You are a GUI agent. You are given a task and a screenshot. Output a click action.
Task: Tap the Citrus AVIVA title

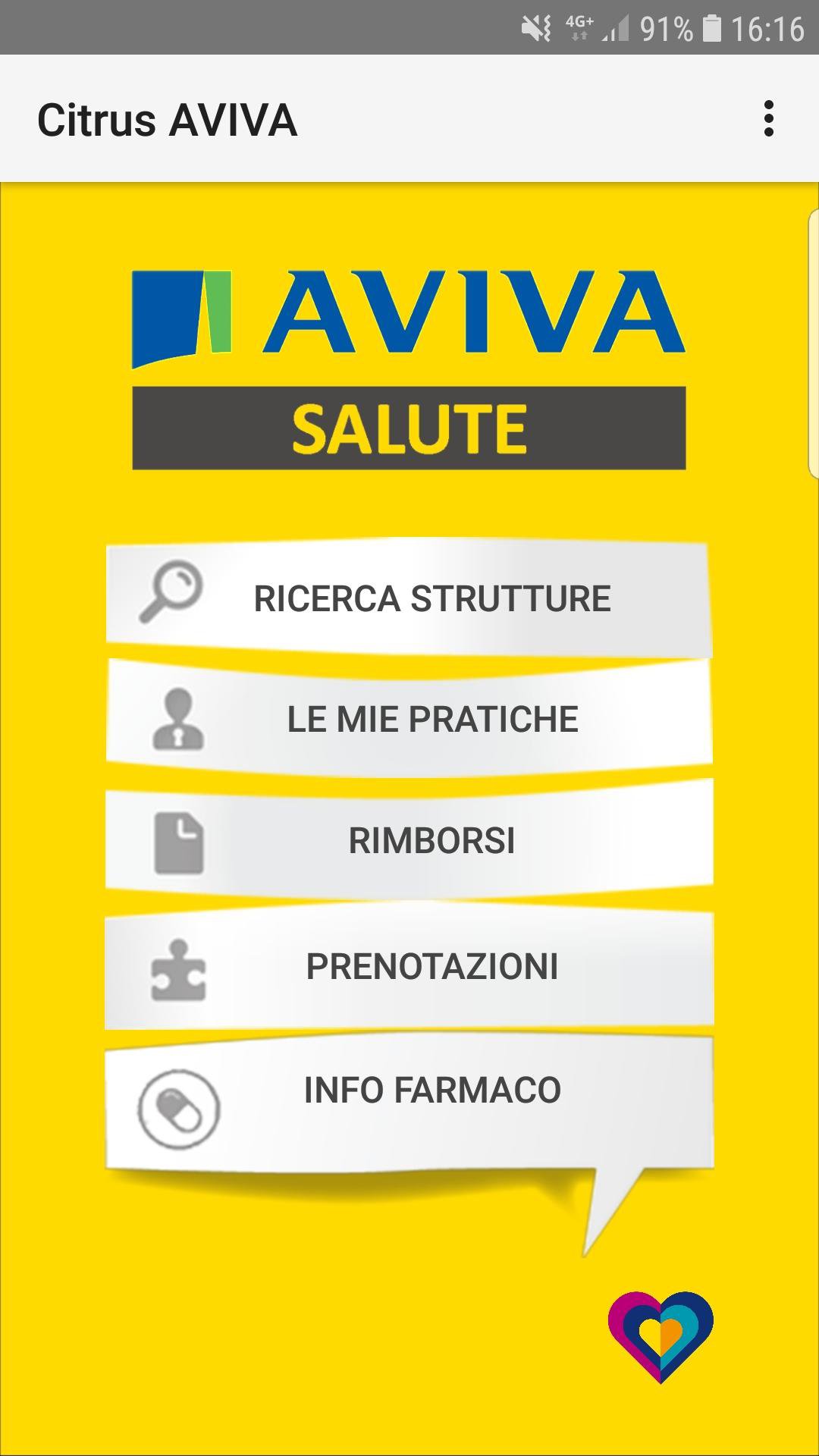(168, 118)
